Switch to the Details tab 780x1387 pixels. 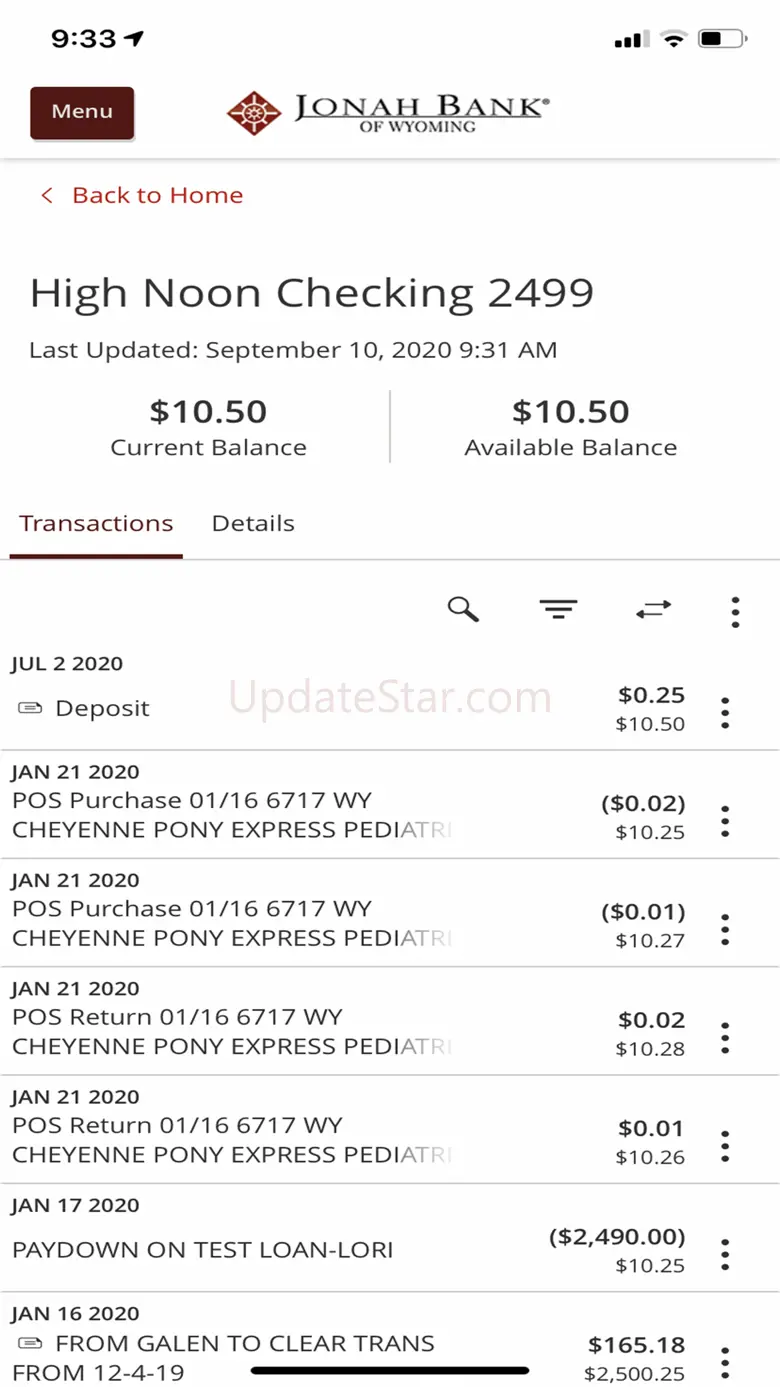tap(253, 523)
